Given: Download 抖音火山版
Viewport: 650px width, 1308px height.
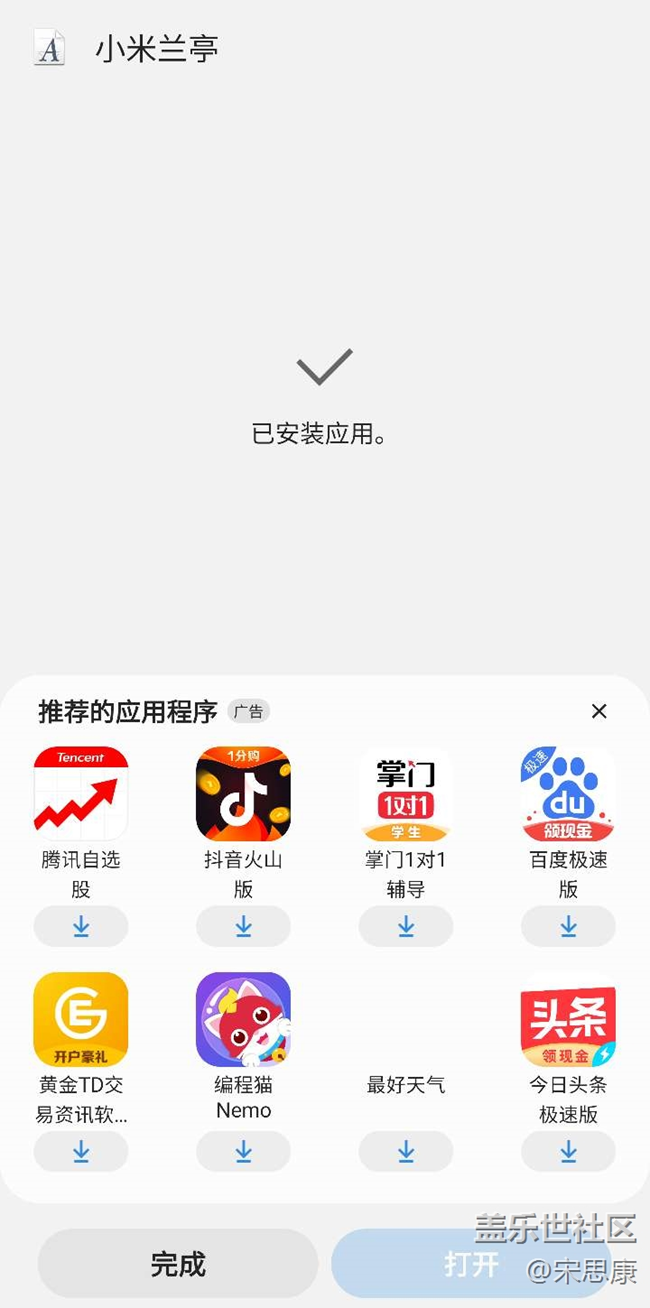Looking at the screenshot, I should (243, 926).
